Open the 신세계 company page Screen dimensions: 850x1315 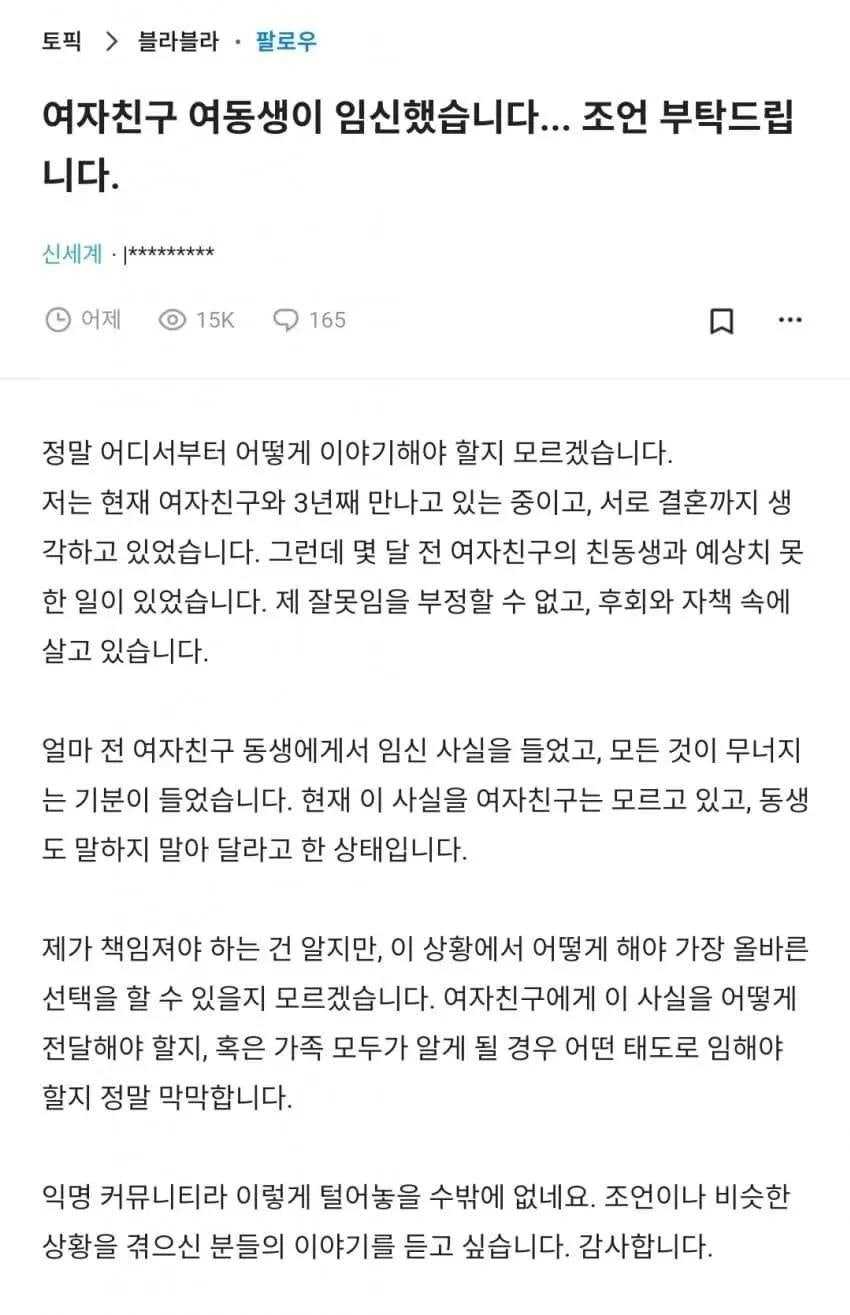tap(72, 254)
